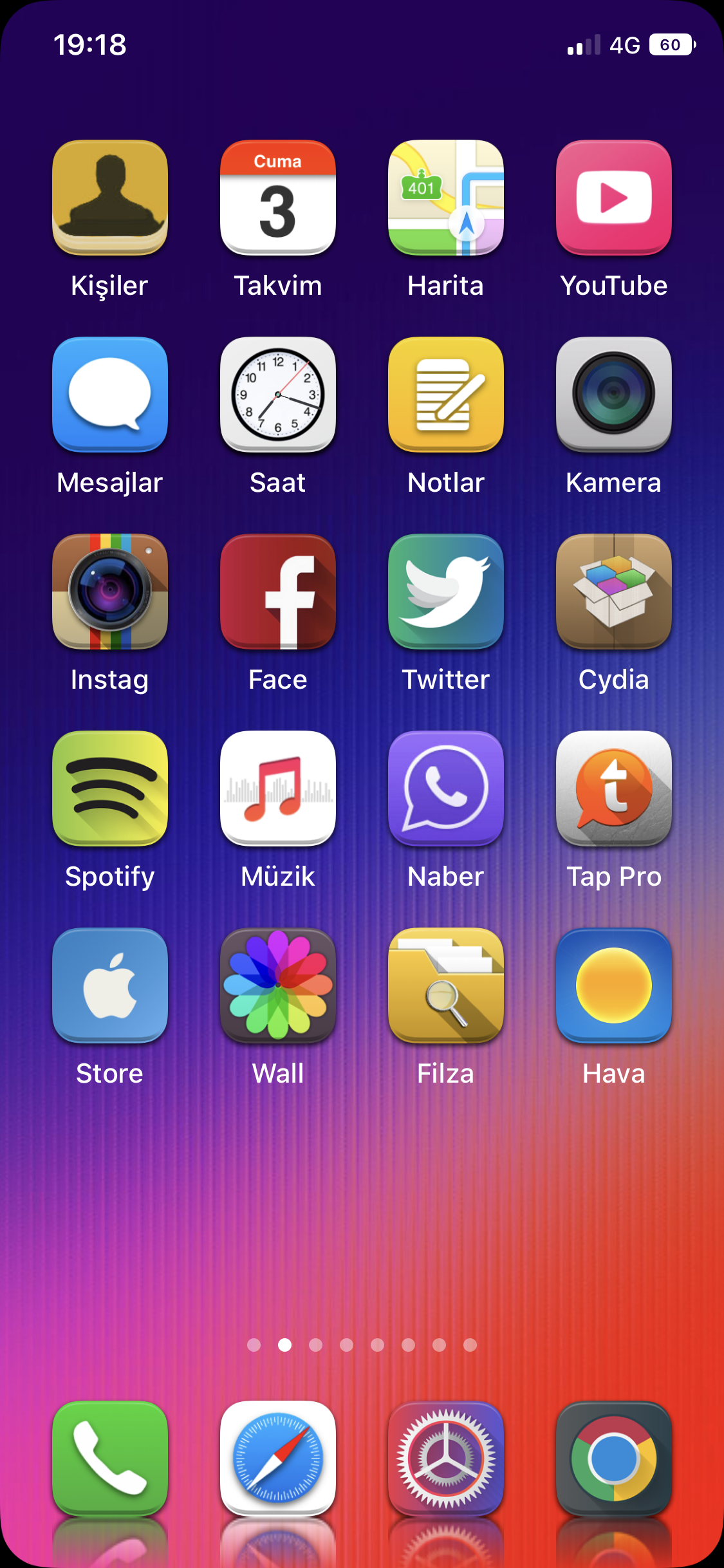The image size is (724, 1568).
Task: Launch Safari from the dock
Action: pos(278,1459)
